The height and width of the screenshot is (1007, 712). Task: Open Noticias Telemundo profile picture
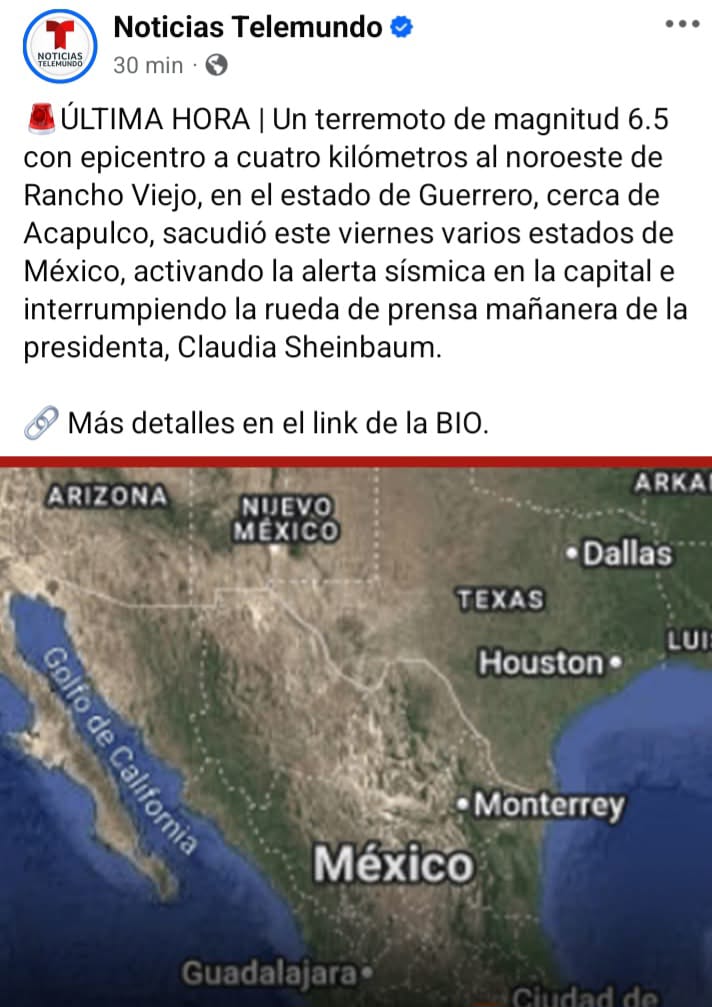click(x=59, y=45)
